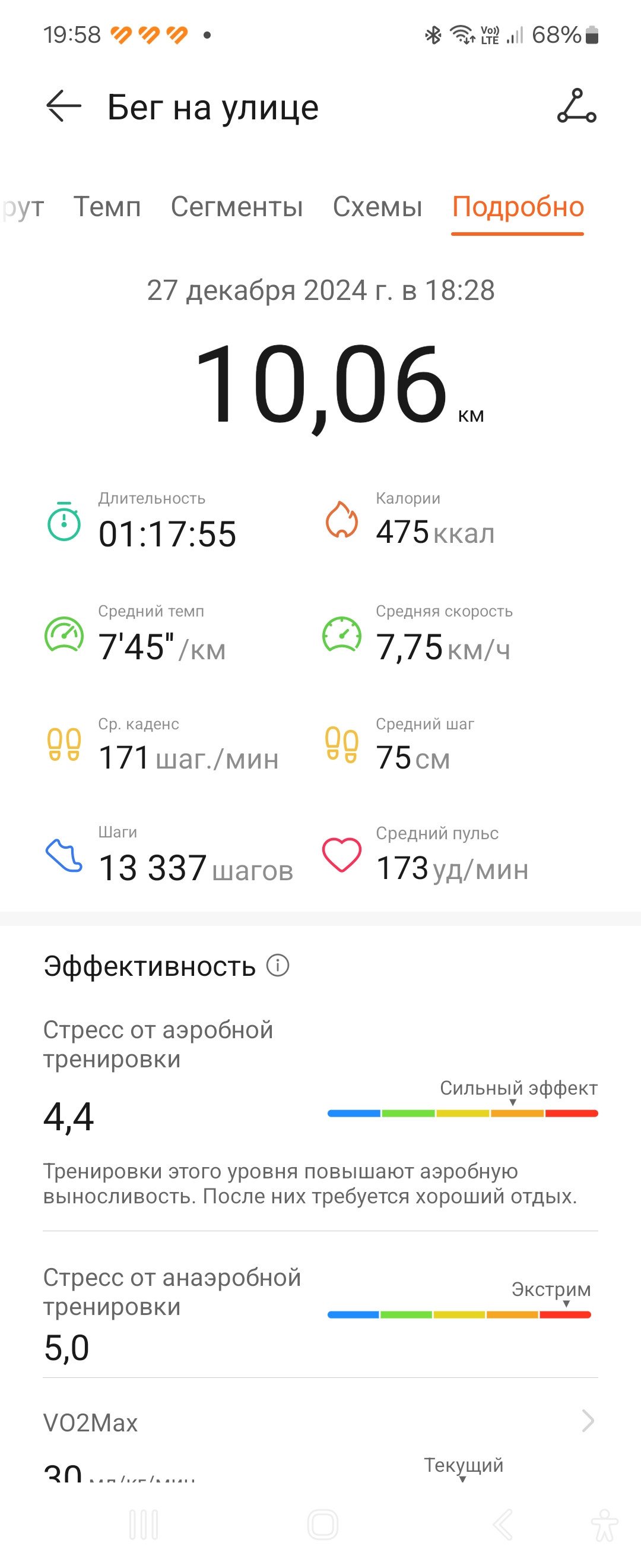Open info icon next to Эффективность
This screenshot has width=641, height=1568.
[278, 965]
